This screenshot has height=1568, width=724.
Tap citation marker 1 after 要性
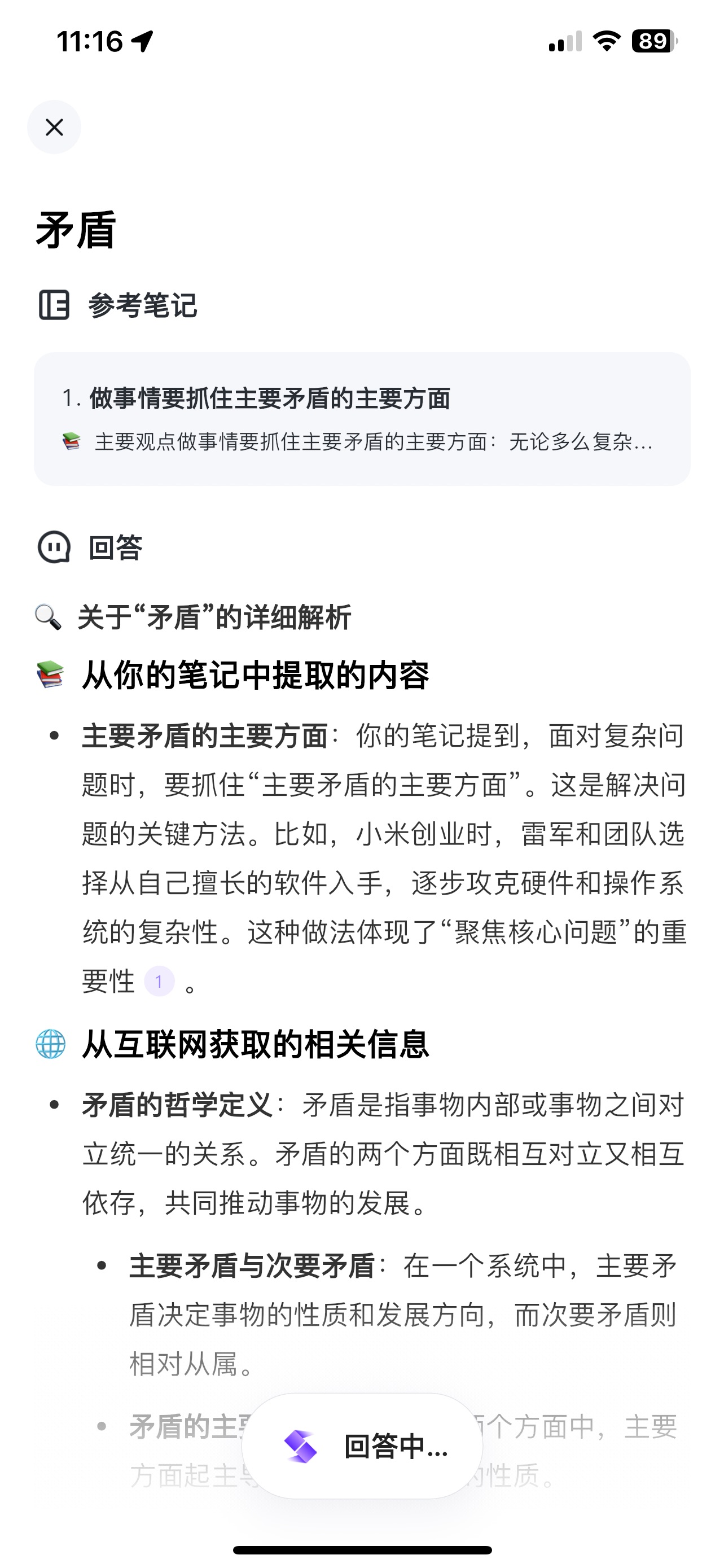coord(159,981)
